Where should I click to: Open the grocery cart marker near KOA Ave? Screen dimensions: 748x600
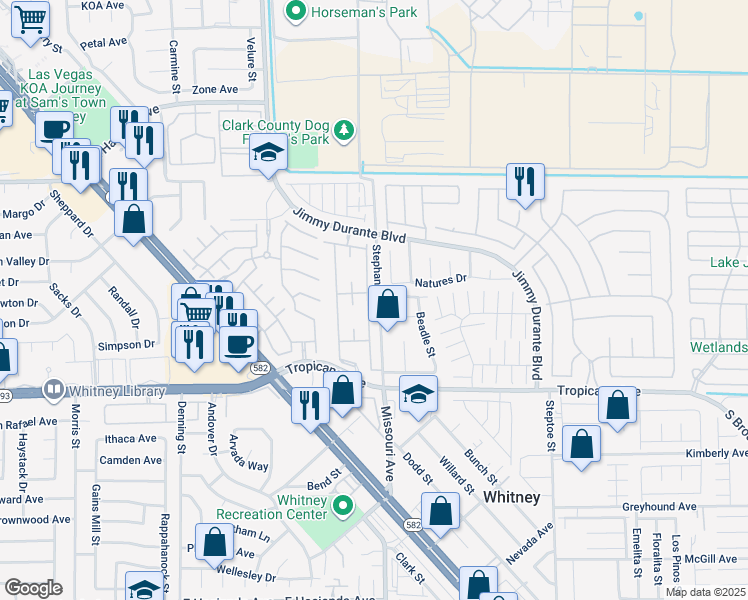(x=31, y=23)
